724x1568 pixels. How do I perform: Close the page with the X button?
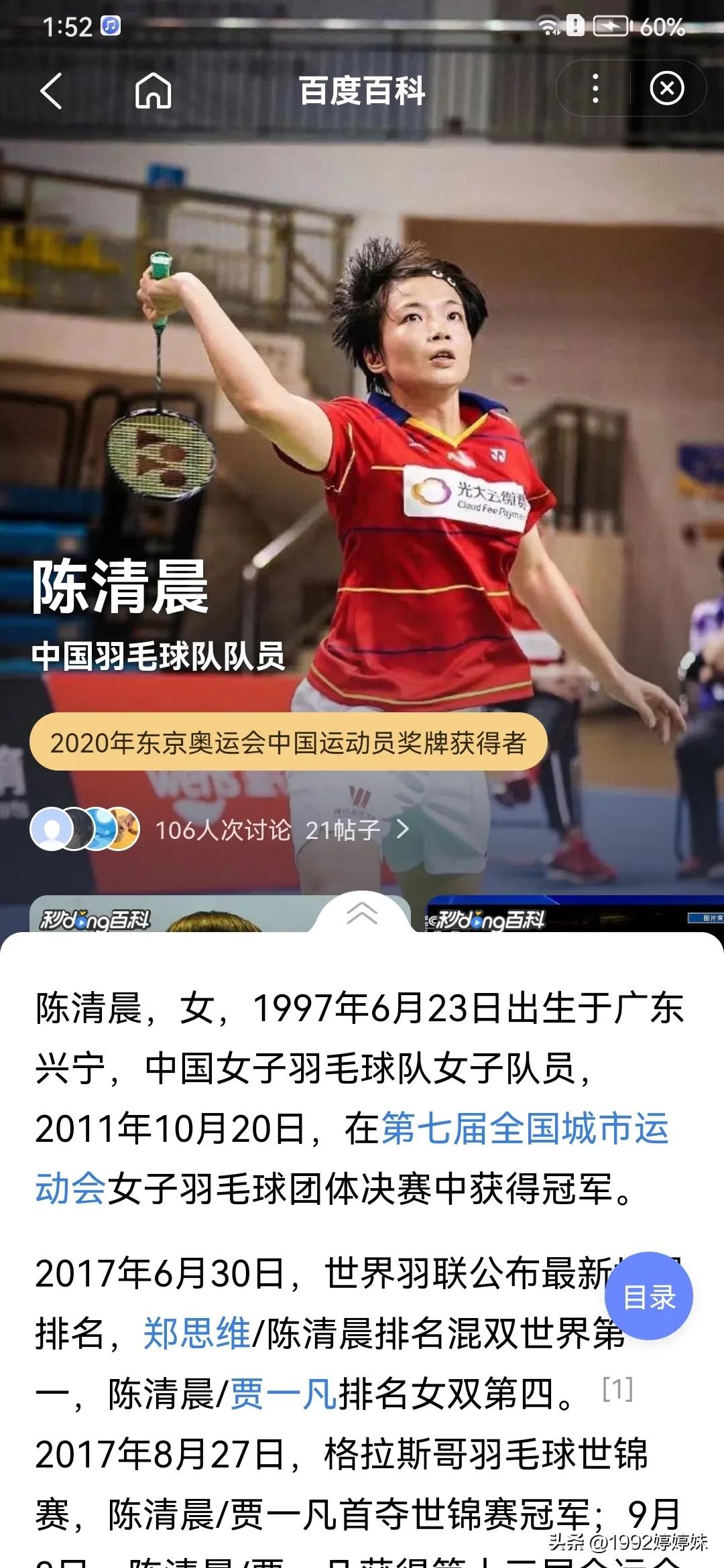(667, 88)
